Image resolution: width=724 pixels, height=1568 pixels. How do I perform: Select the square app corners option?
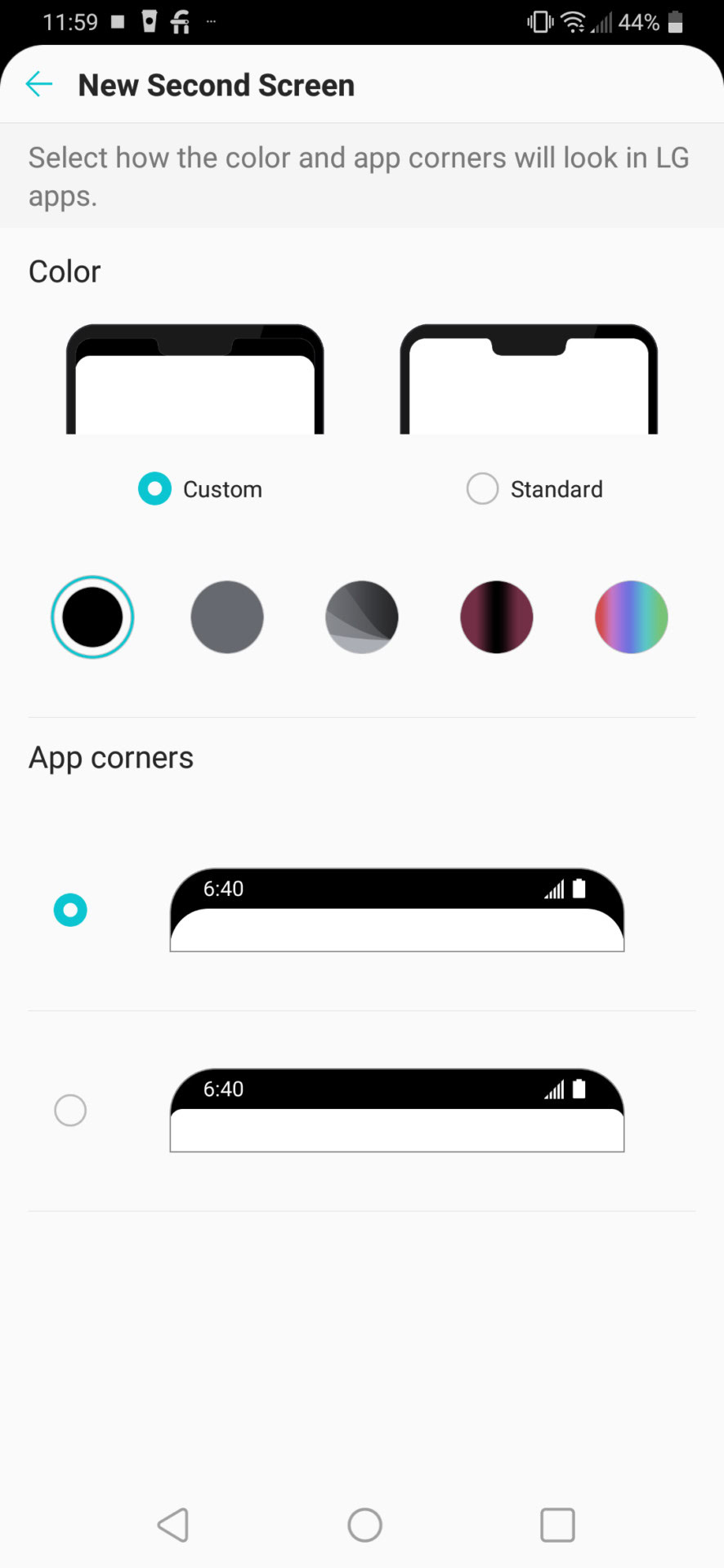coord(70,1111)
